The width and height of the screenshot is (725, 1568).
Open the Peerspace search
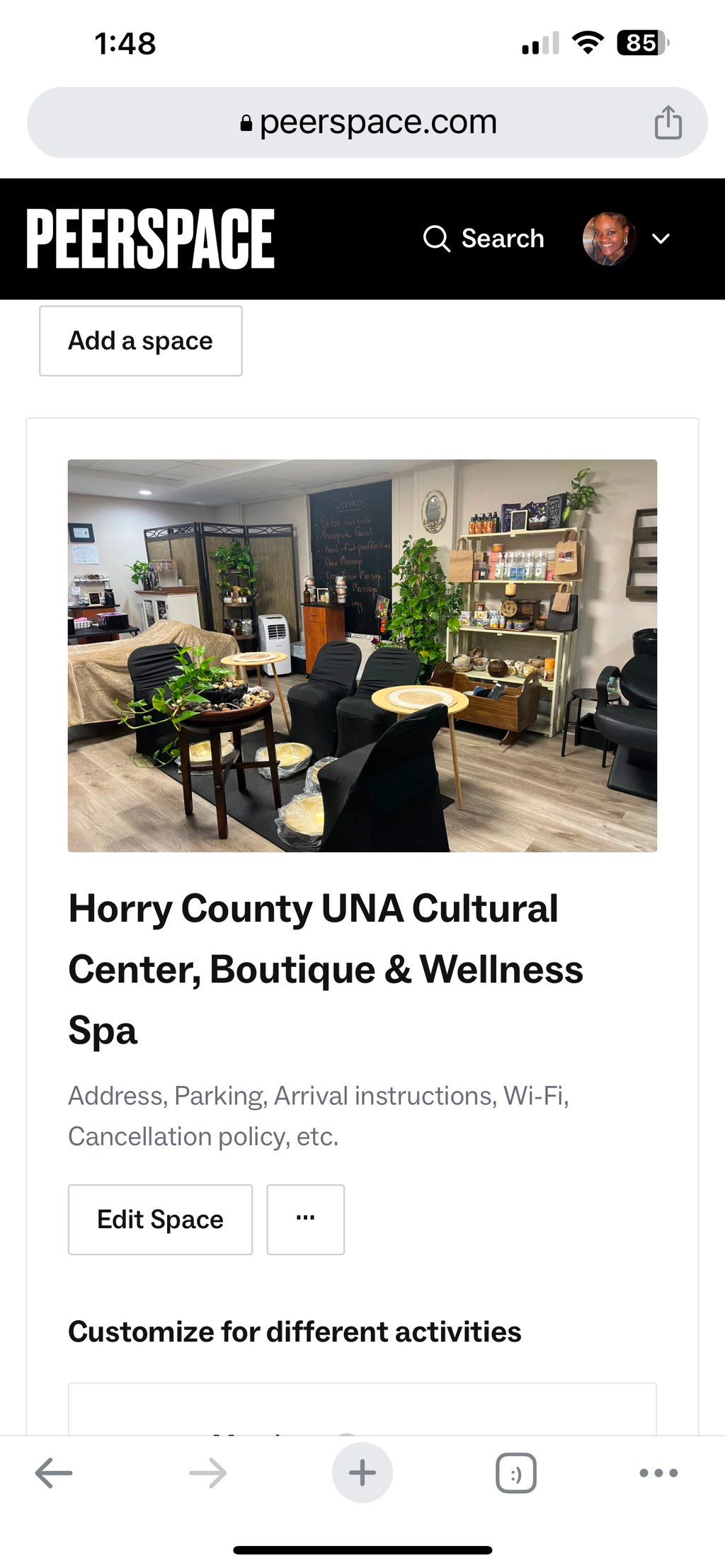click(x=484, y=239)
